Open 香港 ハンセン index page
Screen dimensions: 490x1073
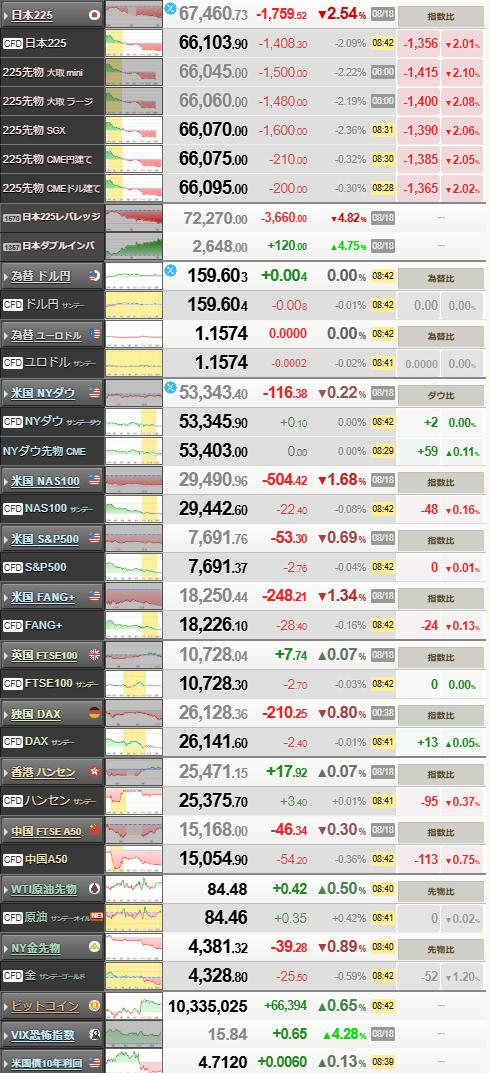click(43, 772)
